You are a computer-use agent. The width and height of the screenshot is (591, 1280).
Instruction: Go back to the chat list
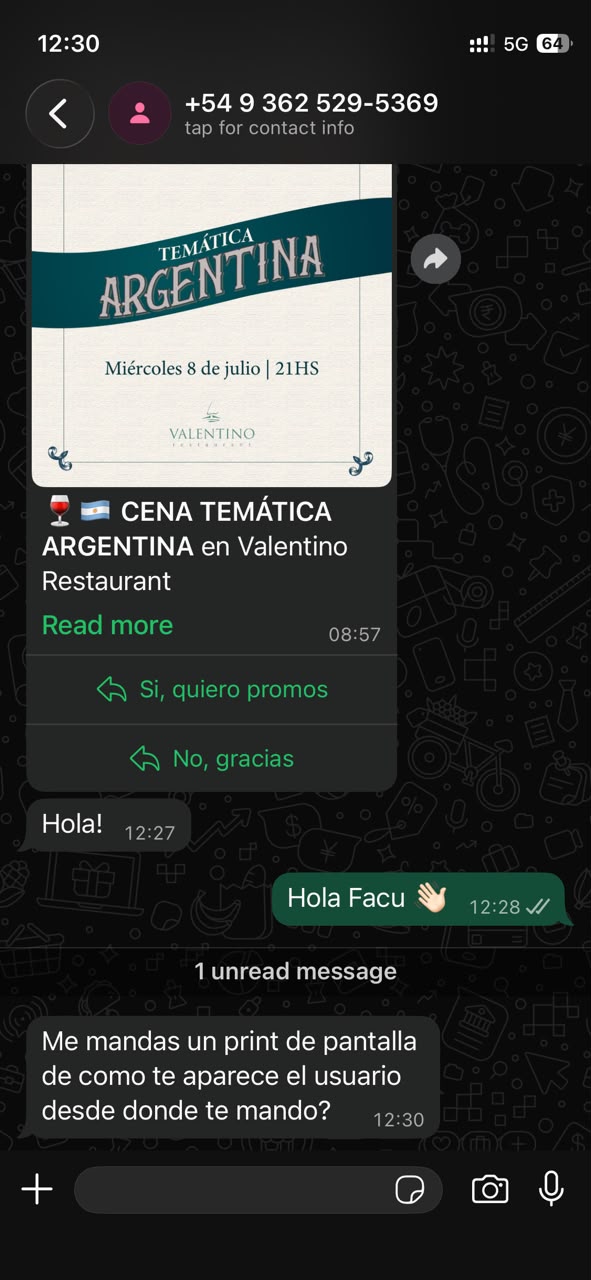coord(60,114)
